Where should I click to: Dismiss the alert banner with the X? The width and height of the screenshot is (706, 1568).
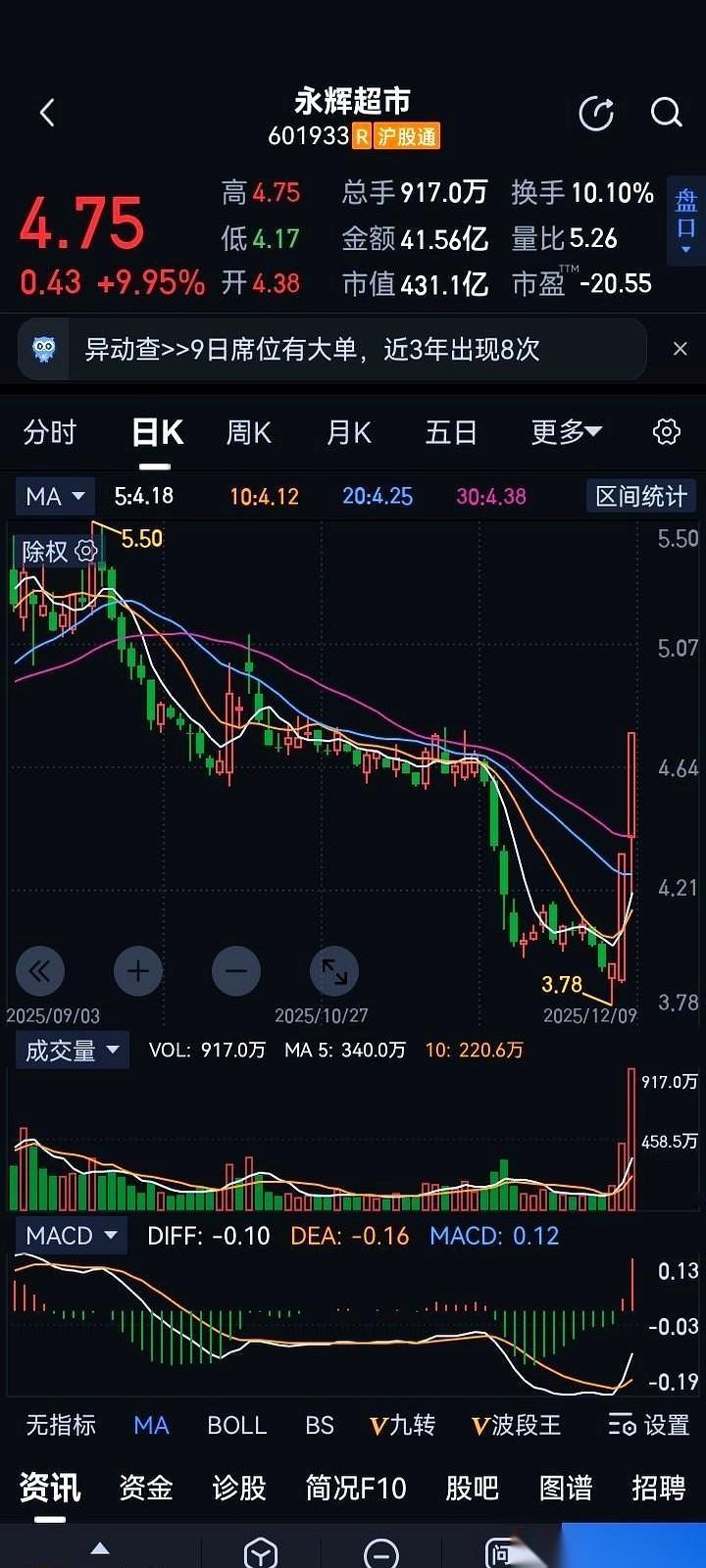[681, 349]
